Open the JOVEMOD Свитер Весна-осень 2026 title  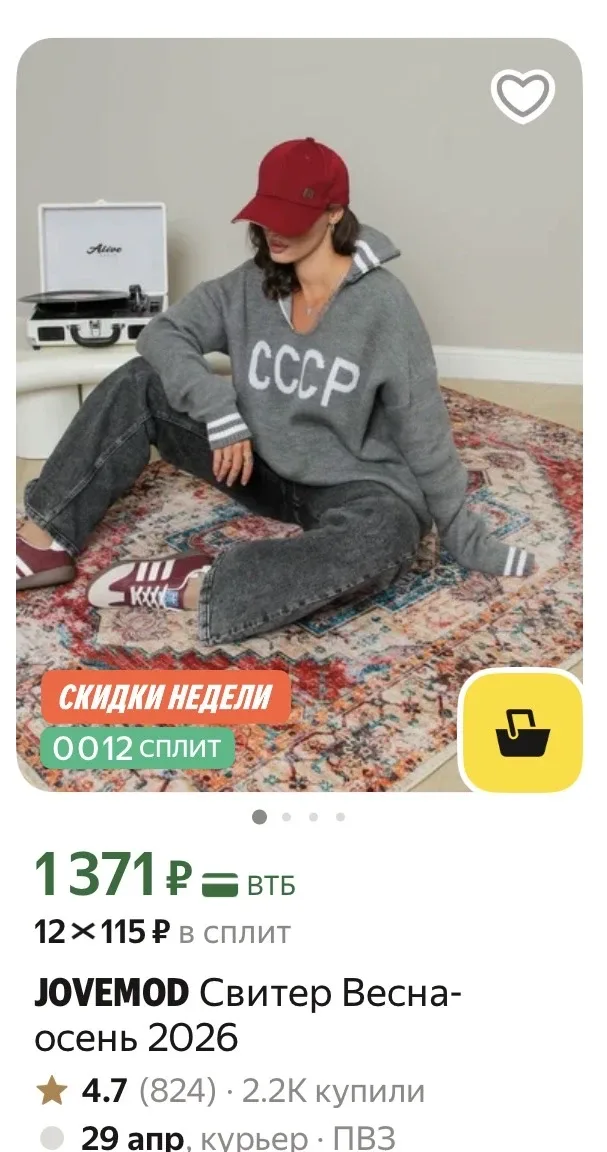(x=248, y=1015)
